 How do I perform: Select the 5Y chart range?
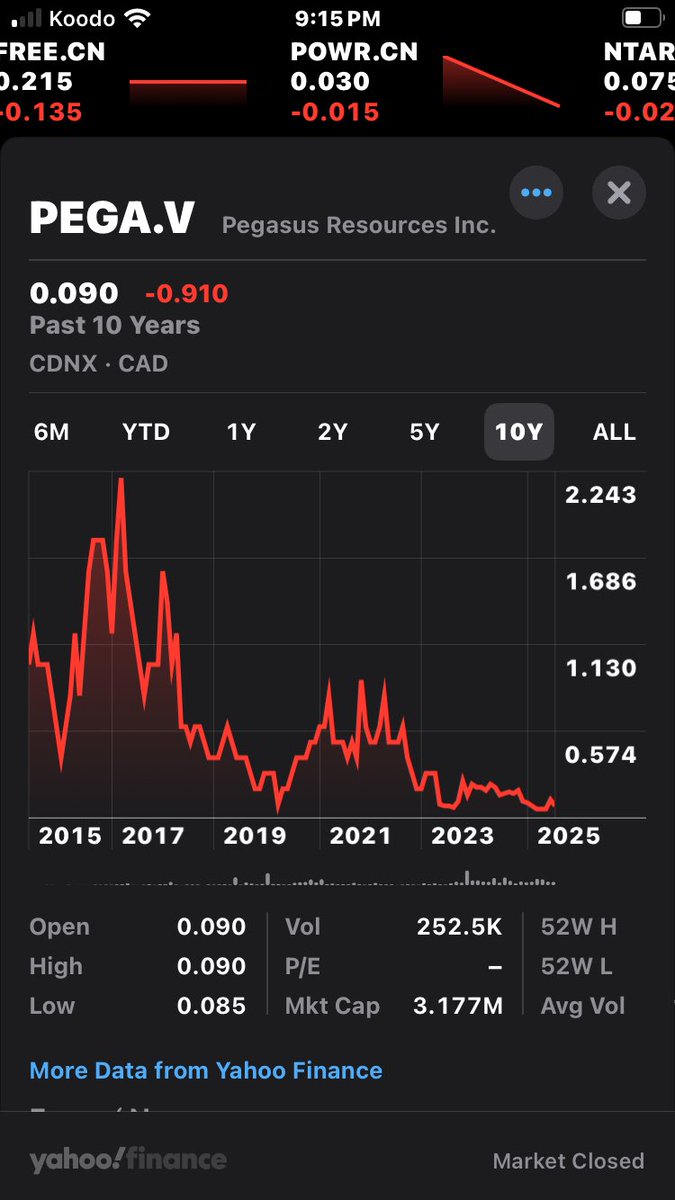pos(425,432)
